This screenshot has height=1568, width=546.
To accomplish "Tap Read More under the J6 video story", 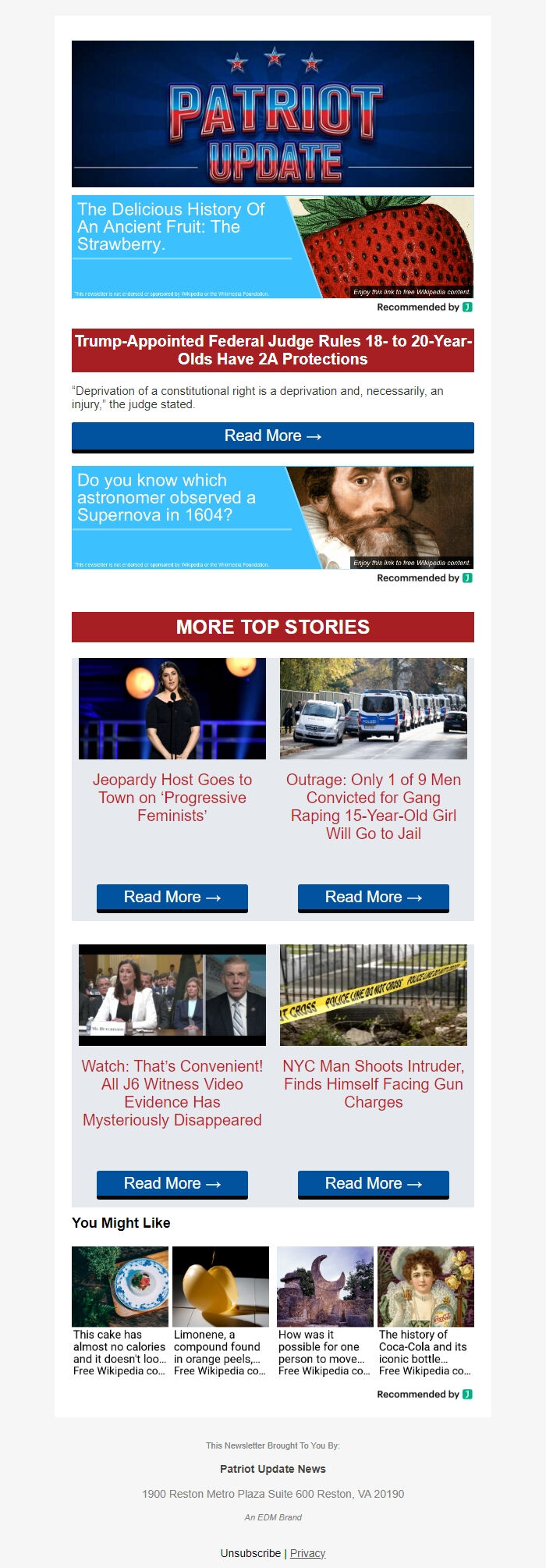I will 172,1184.
